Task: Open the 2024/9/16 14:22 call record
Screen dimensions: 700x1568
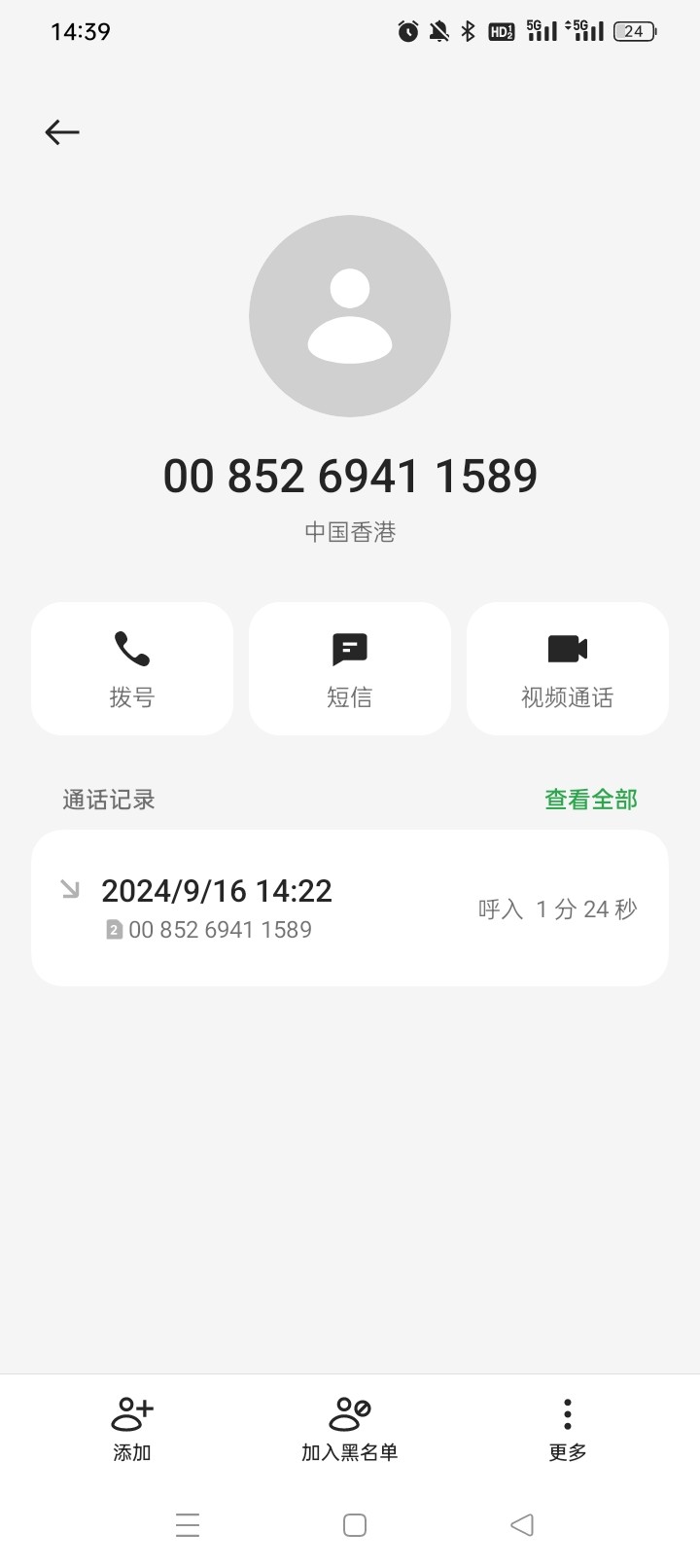Action: point(350,909)
